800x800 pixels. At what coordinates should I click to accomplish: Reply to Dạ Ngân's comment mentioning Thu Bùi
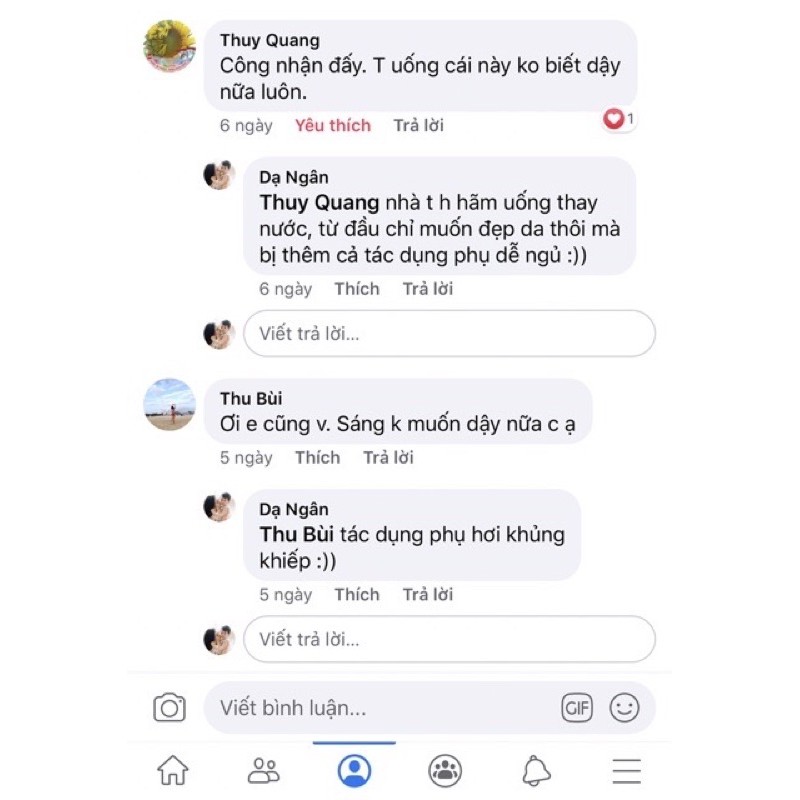428,594
